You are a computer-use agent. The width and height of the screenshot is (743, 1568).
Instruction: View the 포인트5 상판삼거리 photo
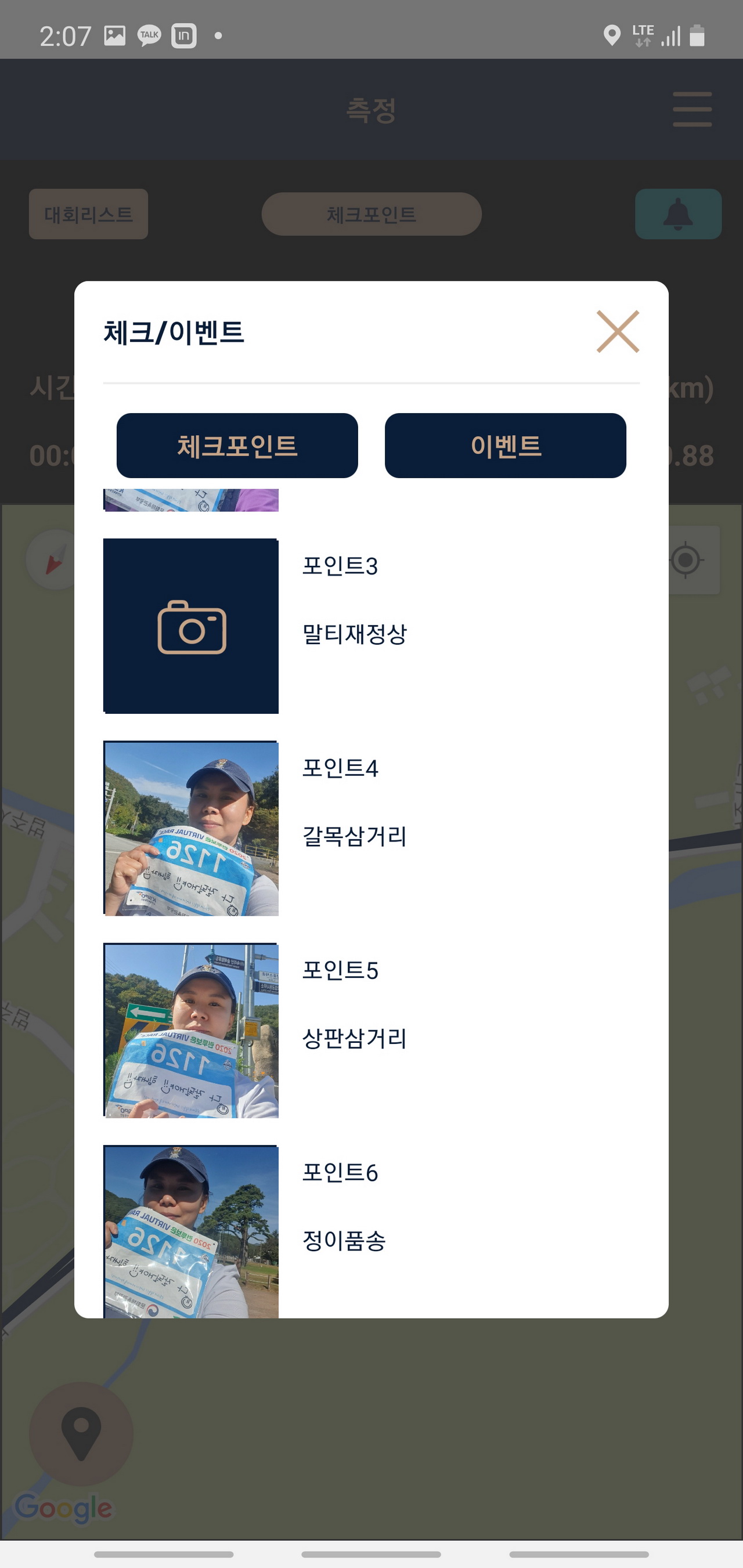[x=191, y=1030]
